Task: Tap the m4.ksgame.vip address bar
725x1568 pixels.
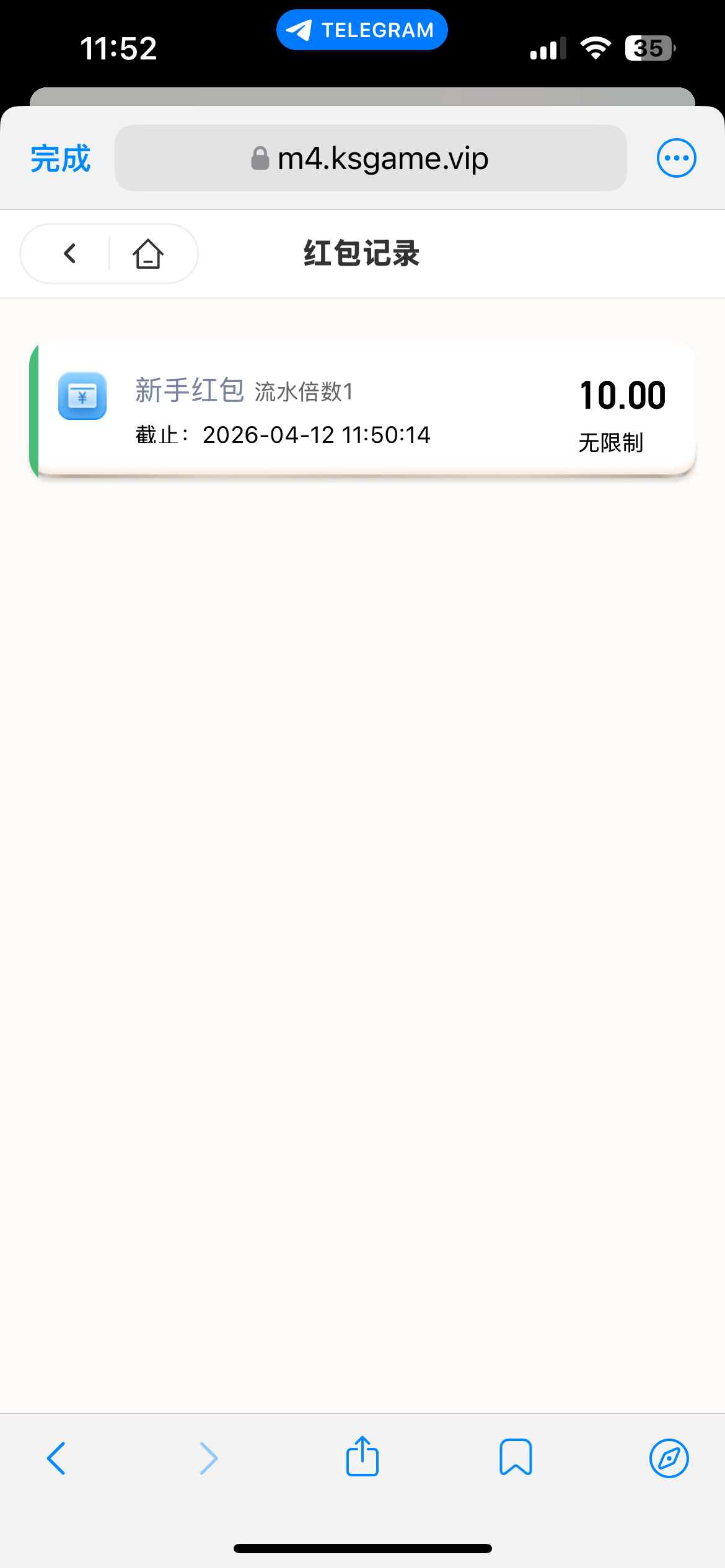Action: click(x=371, y=159)
